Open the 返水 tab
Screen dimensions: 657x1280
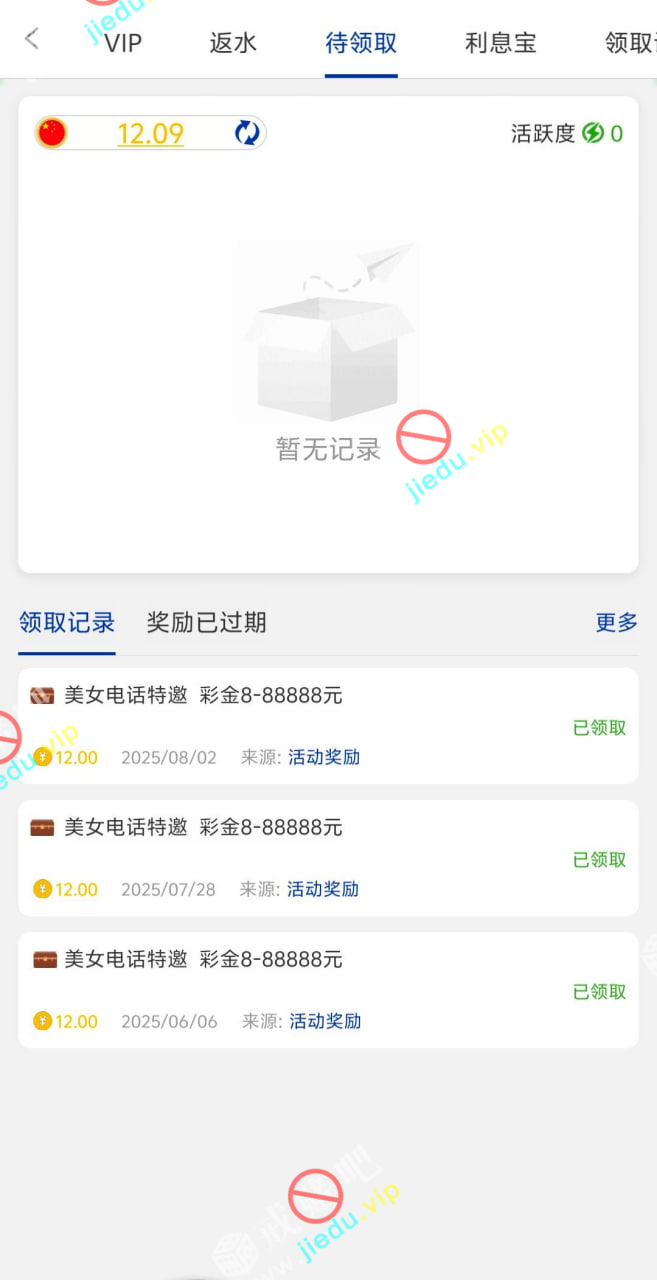point(233,43)
